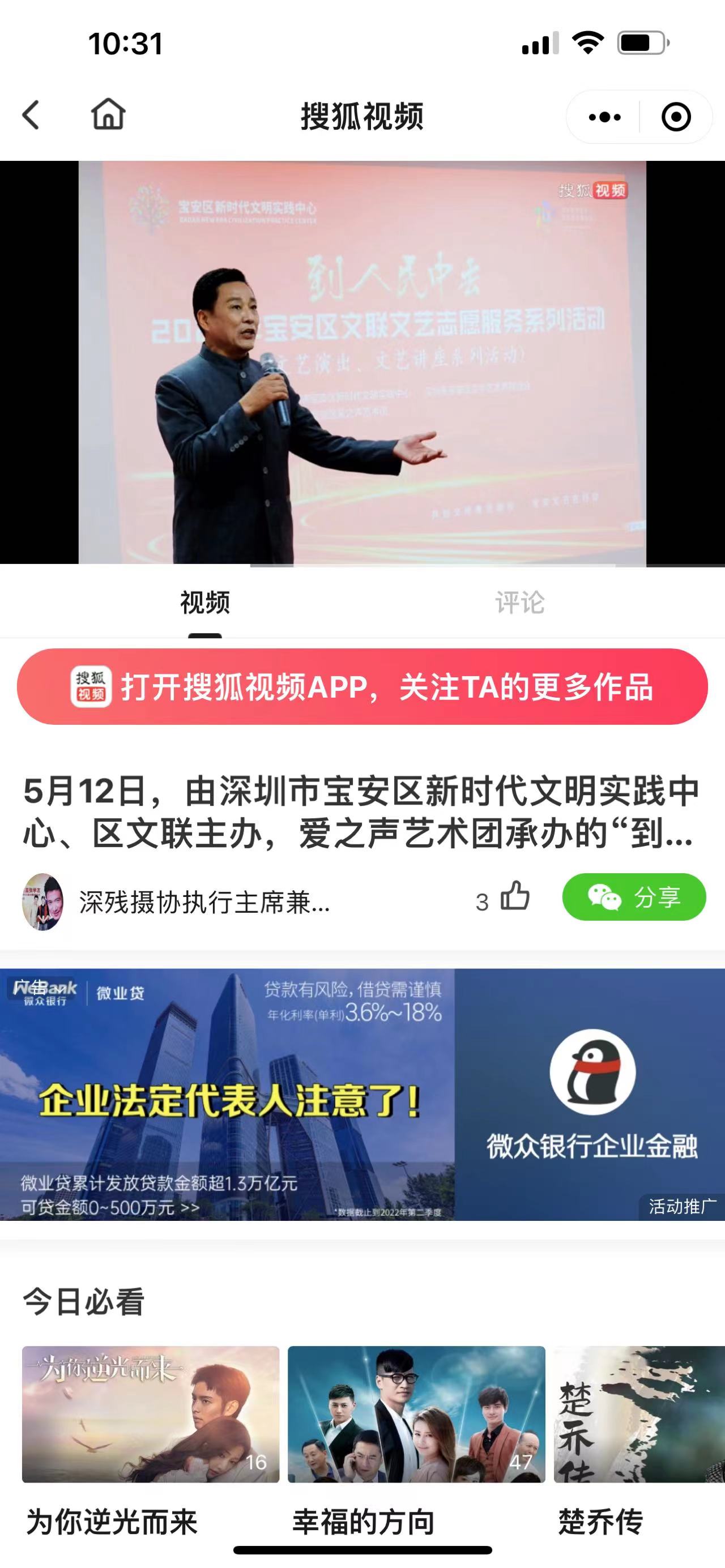Like the video with thumbs-up icon

[x=515, y=897]
